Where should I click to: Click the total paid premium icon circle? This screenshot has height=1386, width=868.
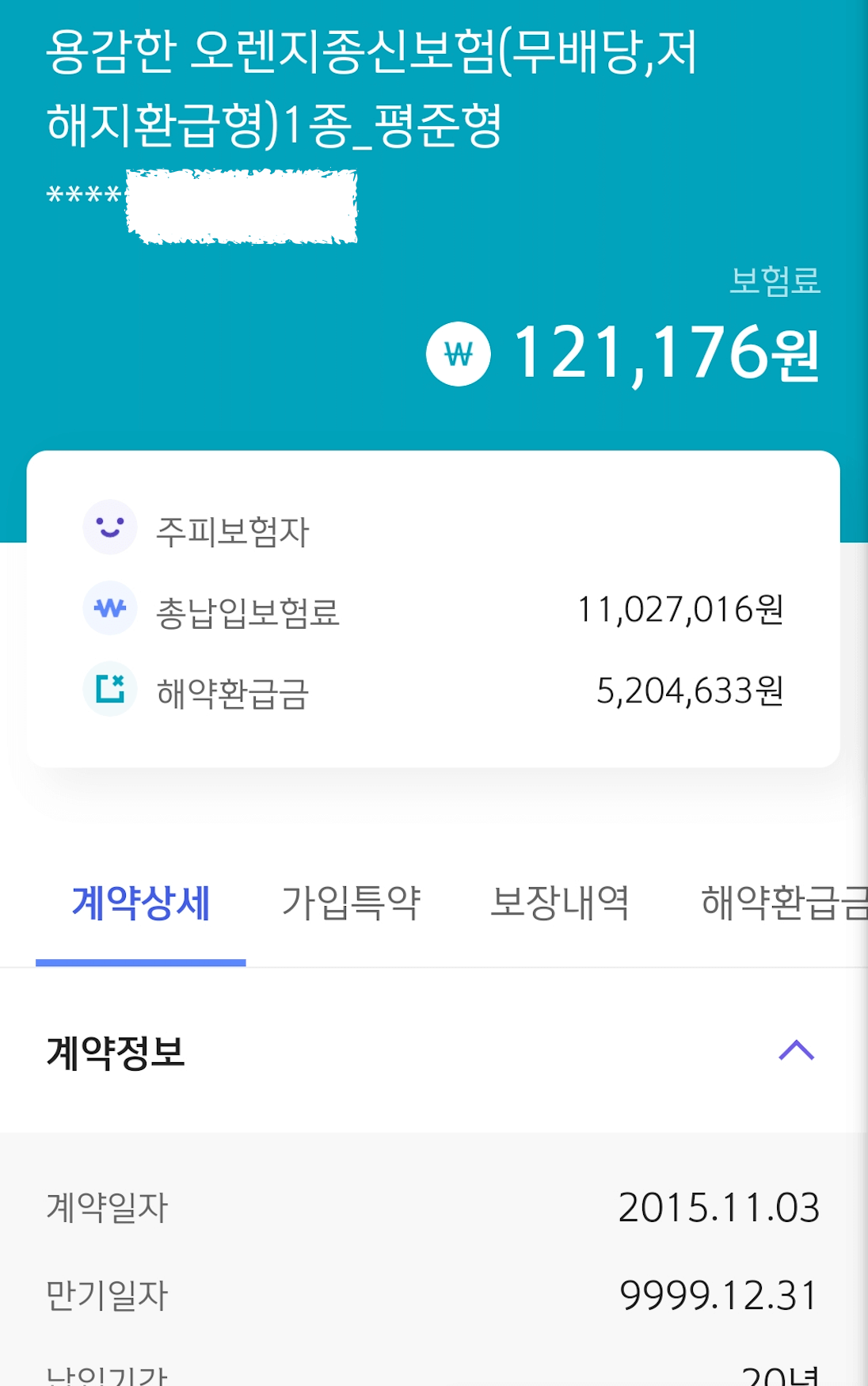click(110, 608)
